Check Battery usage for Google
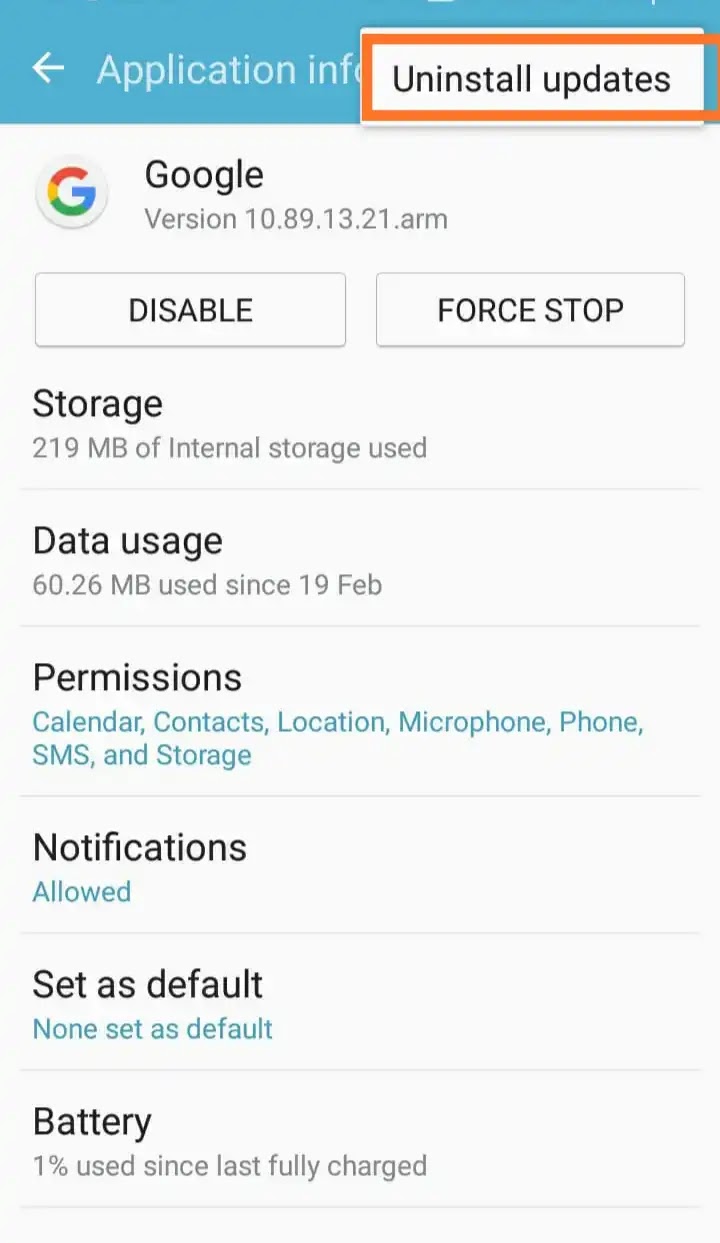The image size is (720, 1243). 360,1140
